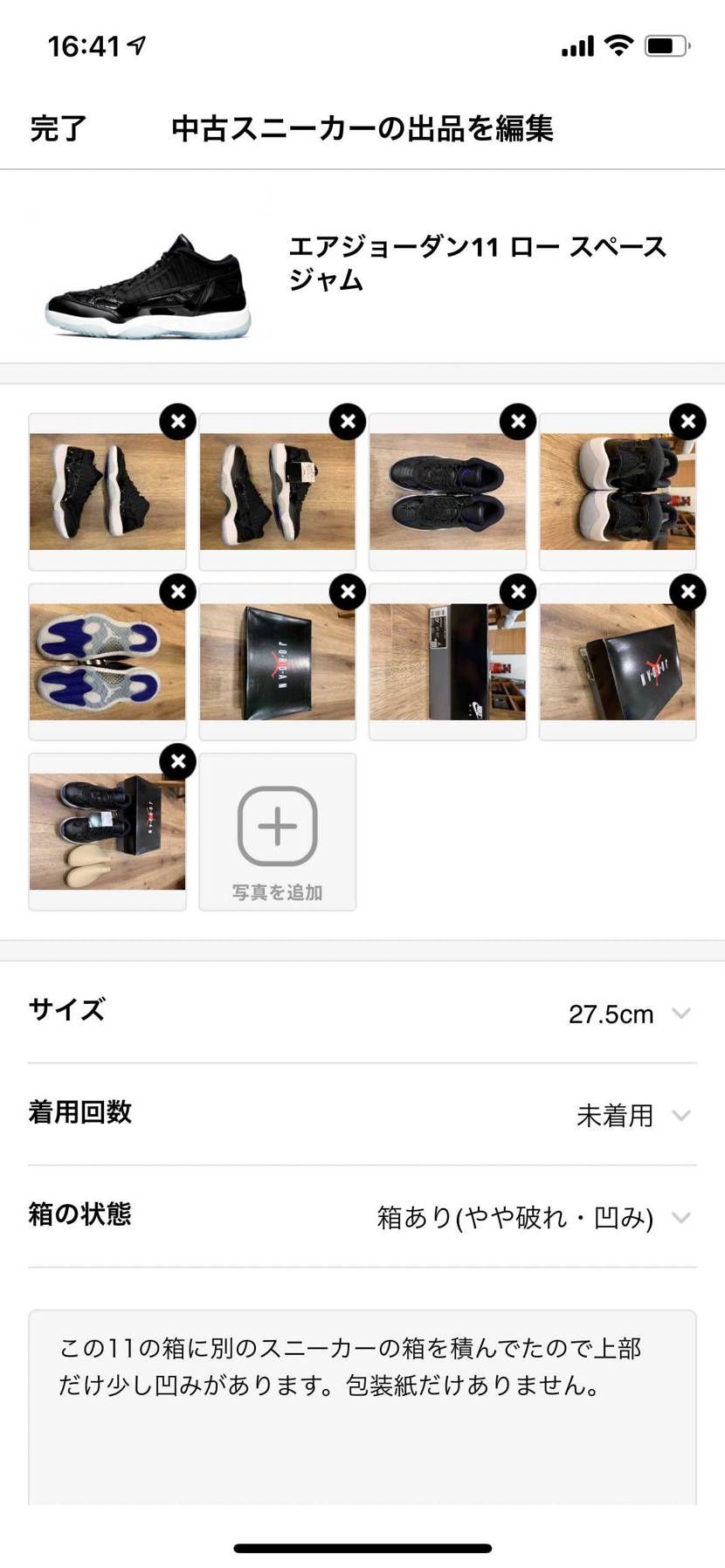725x1568 pixels.
Task: Delete the top-view sneaker pair photo
Action: tap(518, 422)
